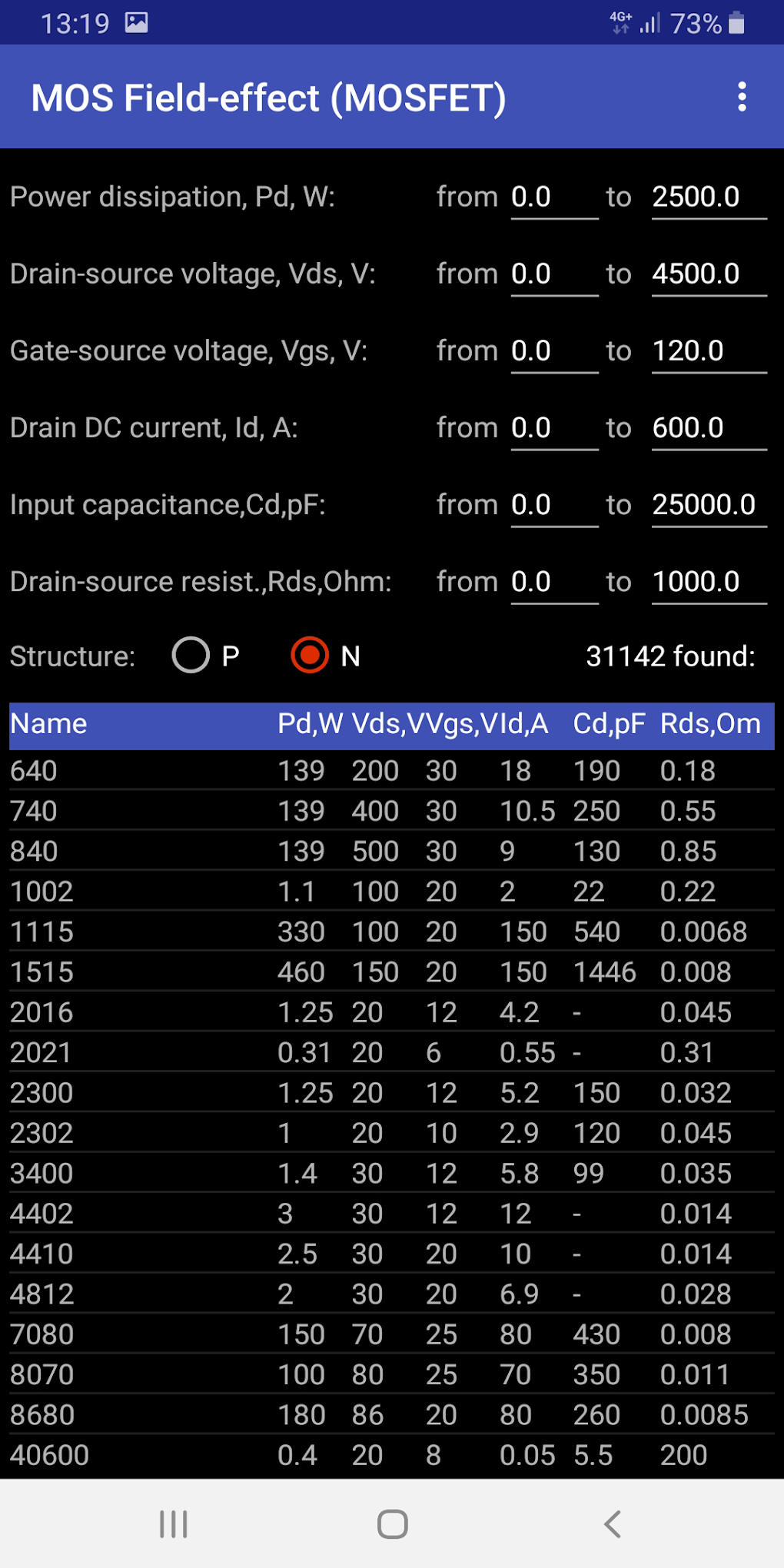Edit the Drain DC current "to" value 600.0
The width and height of the screenshot is (784, 1568).
708,428
